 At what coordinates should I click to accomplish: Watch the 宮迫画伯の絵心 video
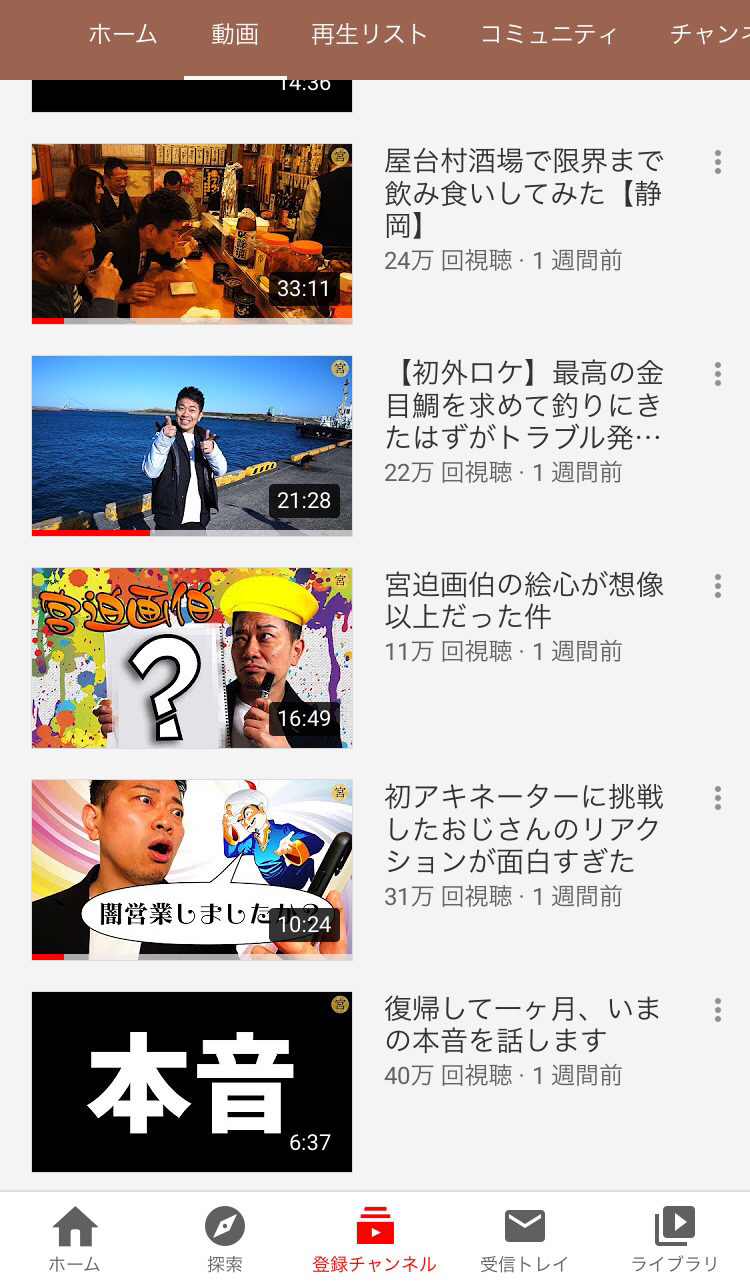click(192, 657)
